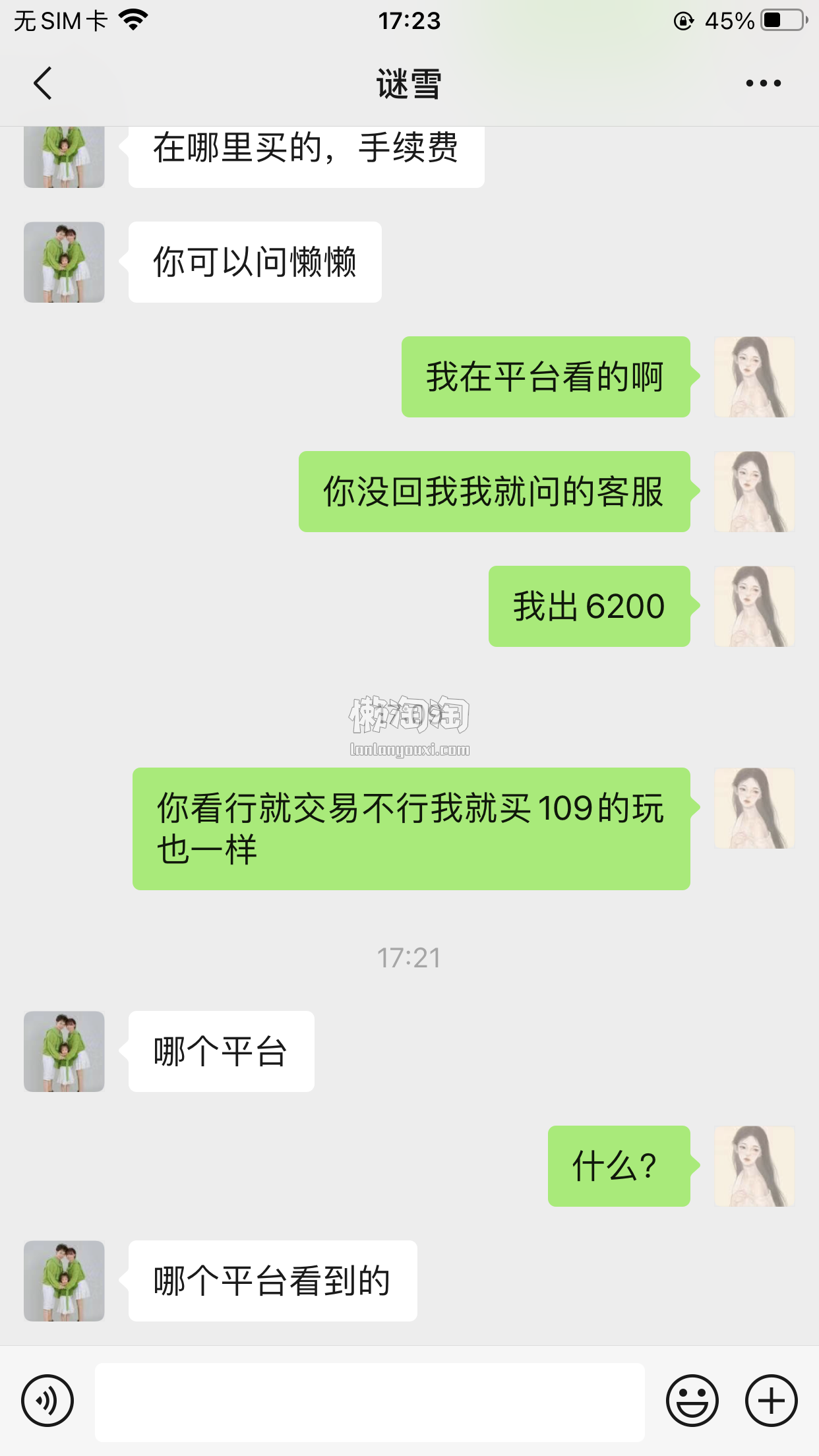
Task: Open avatar beside "你可以问懒懒" message
Action: pos(64,262)
